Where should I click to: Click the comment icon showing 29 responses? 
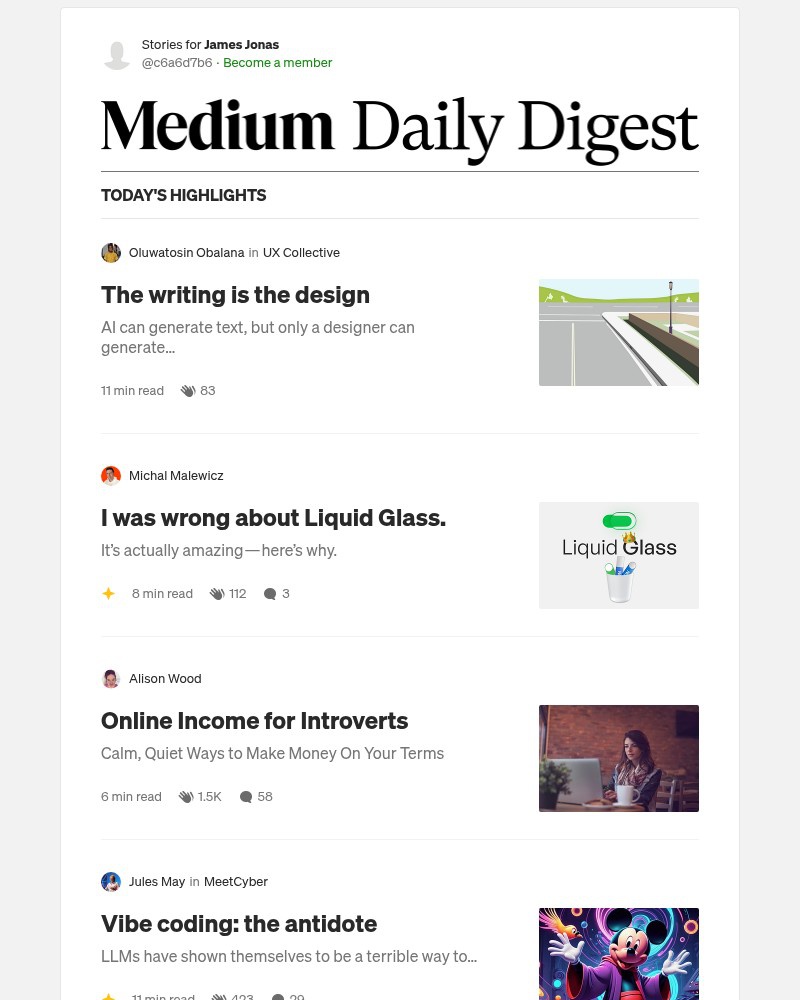click(278, 996)
